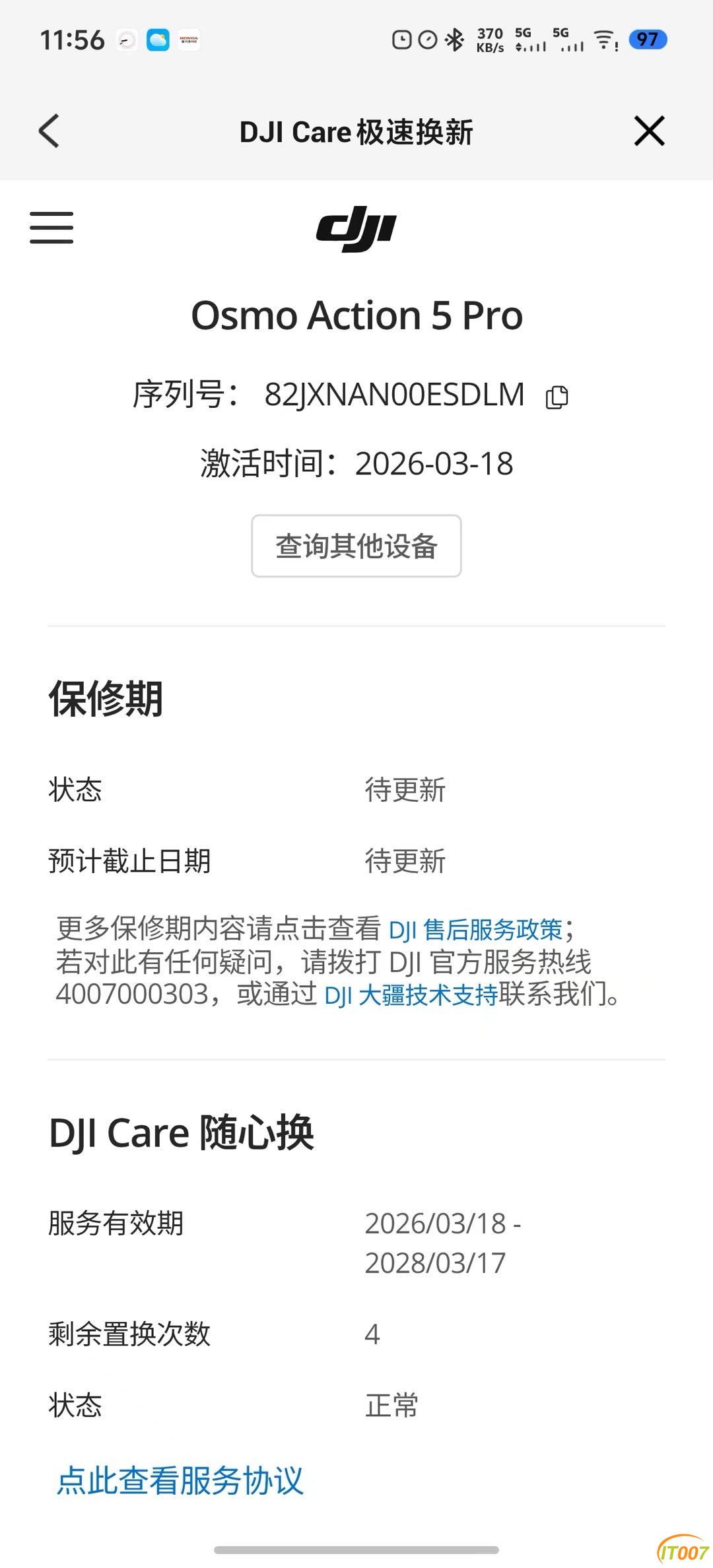713x1568 pixels.
Task: Tap 查询其他设备 button
Action: [x=356, y=546]
